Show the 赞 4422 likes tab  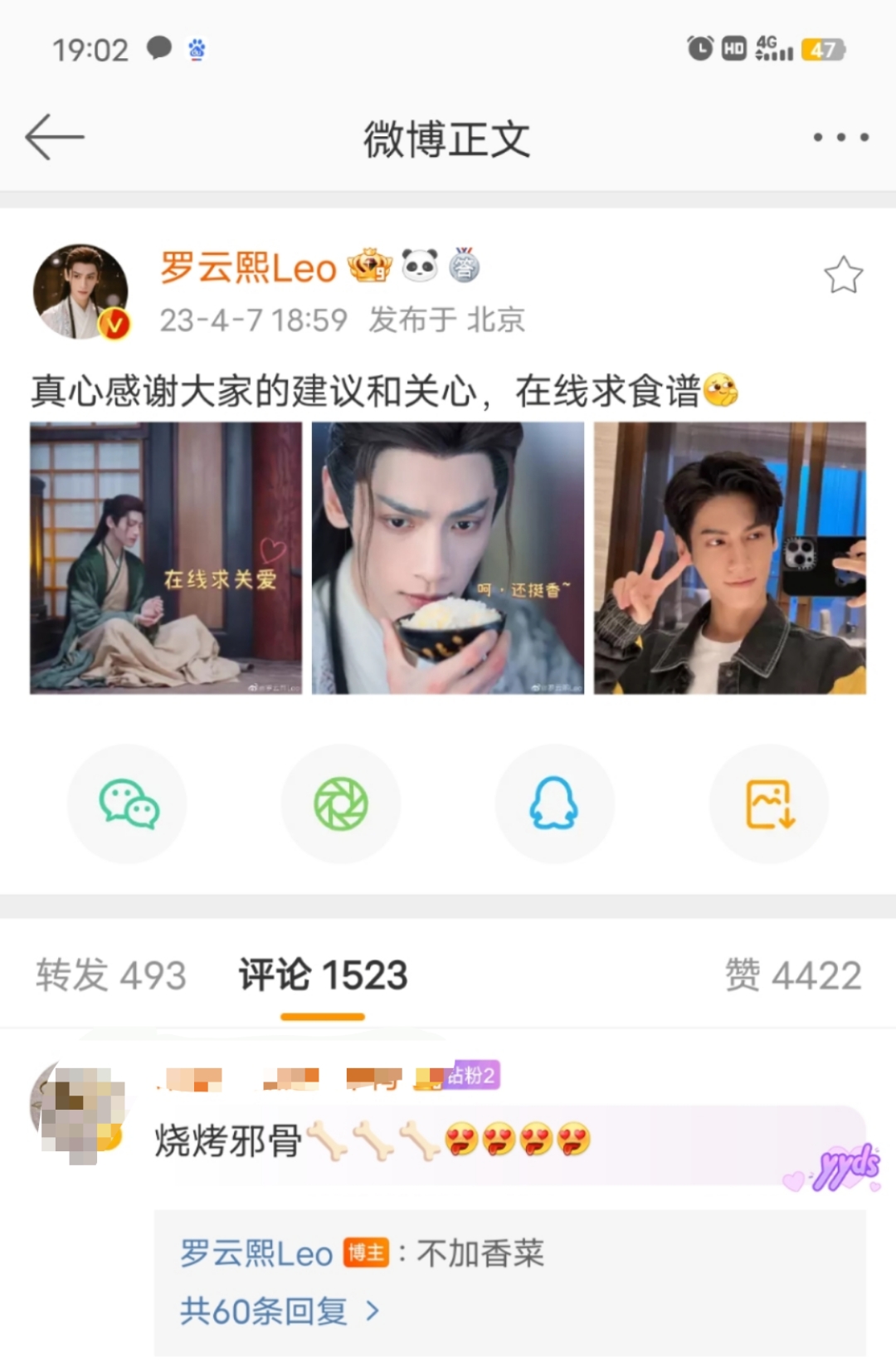point(792,975)
